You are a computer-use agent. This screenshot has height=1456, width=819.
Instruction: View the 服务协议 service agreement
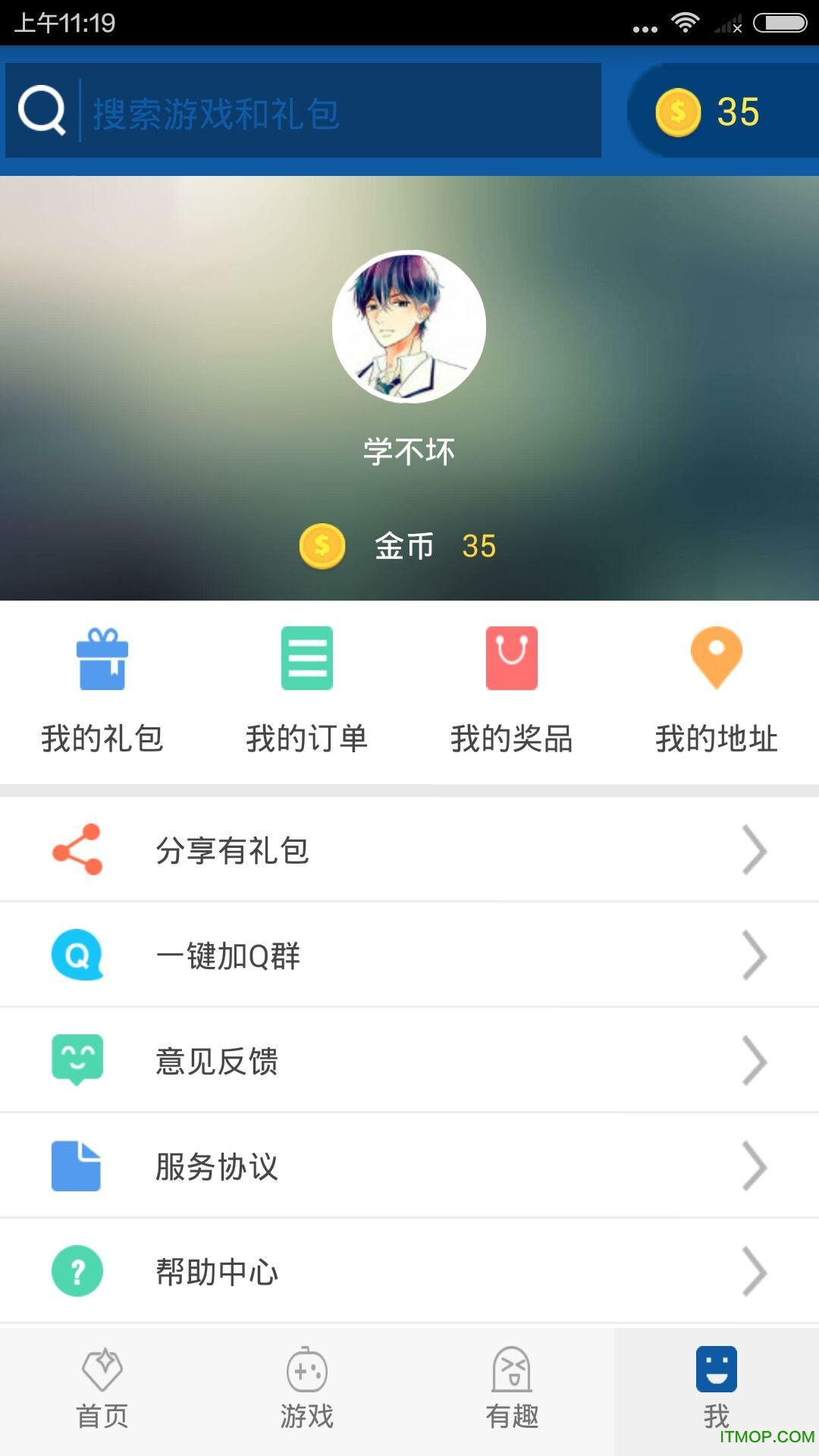[x=409, y=1166]
